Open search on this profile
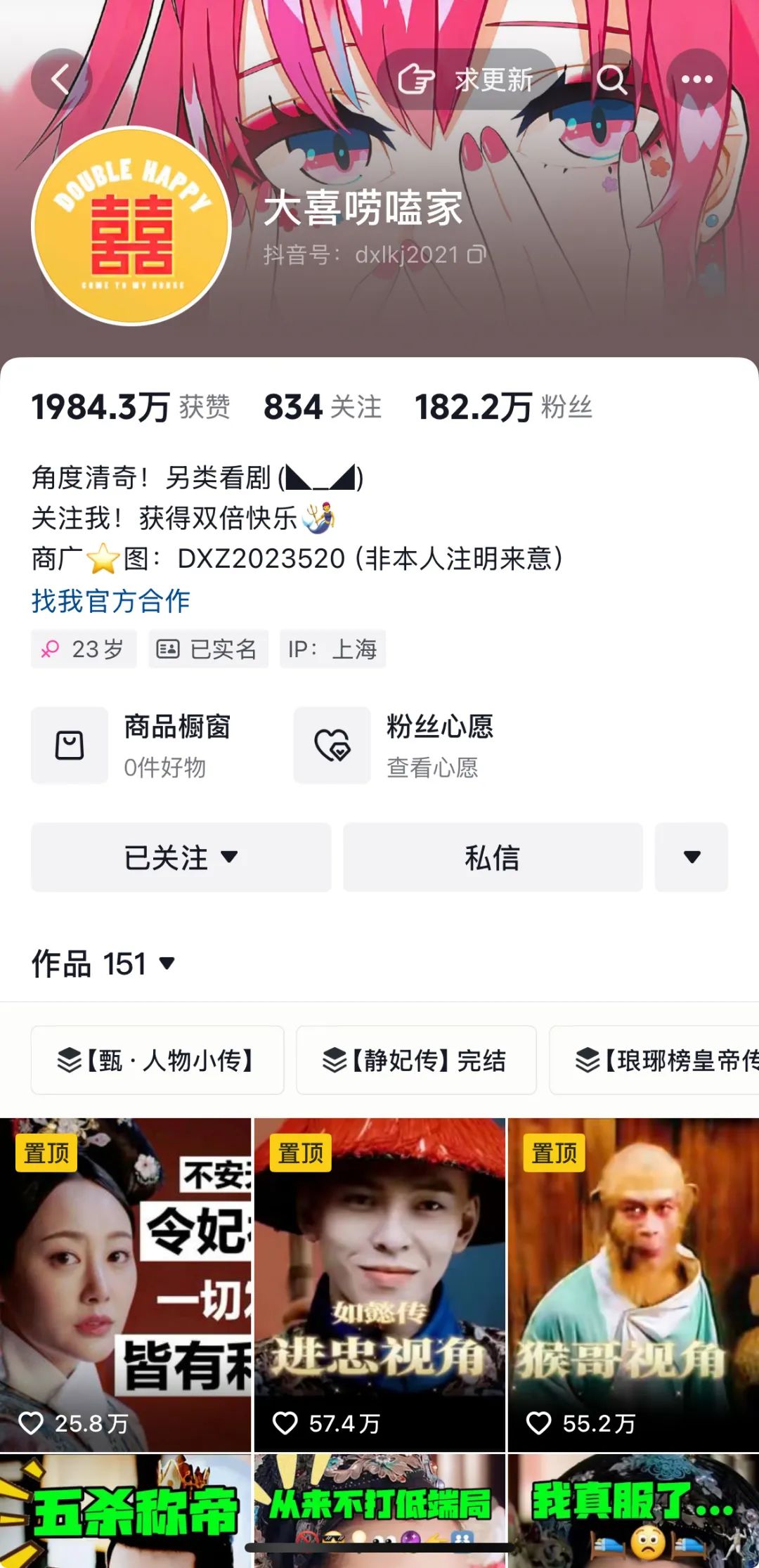Viewport: 759px width, 1568px height. [611, 79]
